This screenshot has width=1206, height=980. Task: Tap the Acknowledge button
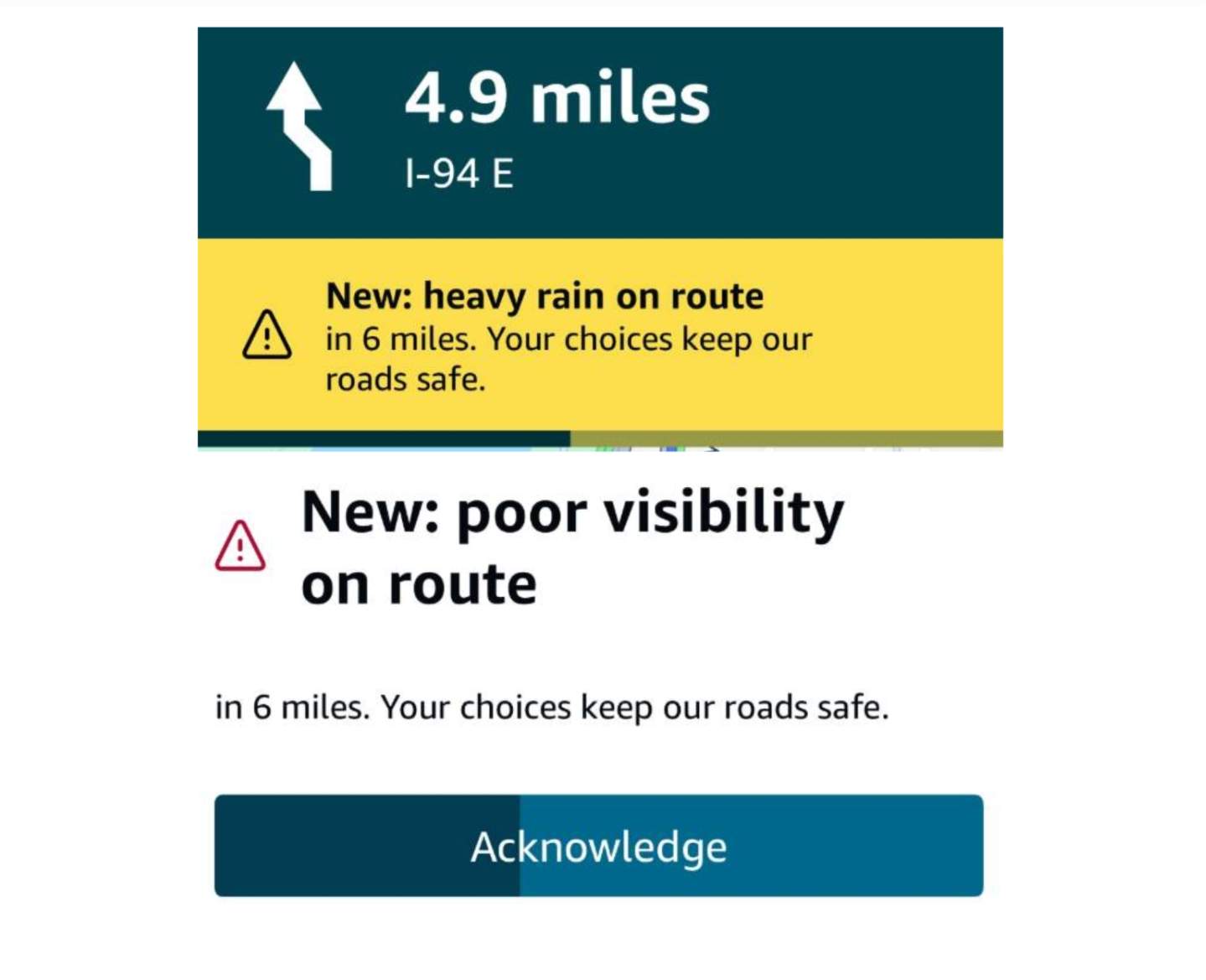pyautogui.click(x=598, y=845)
